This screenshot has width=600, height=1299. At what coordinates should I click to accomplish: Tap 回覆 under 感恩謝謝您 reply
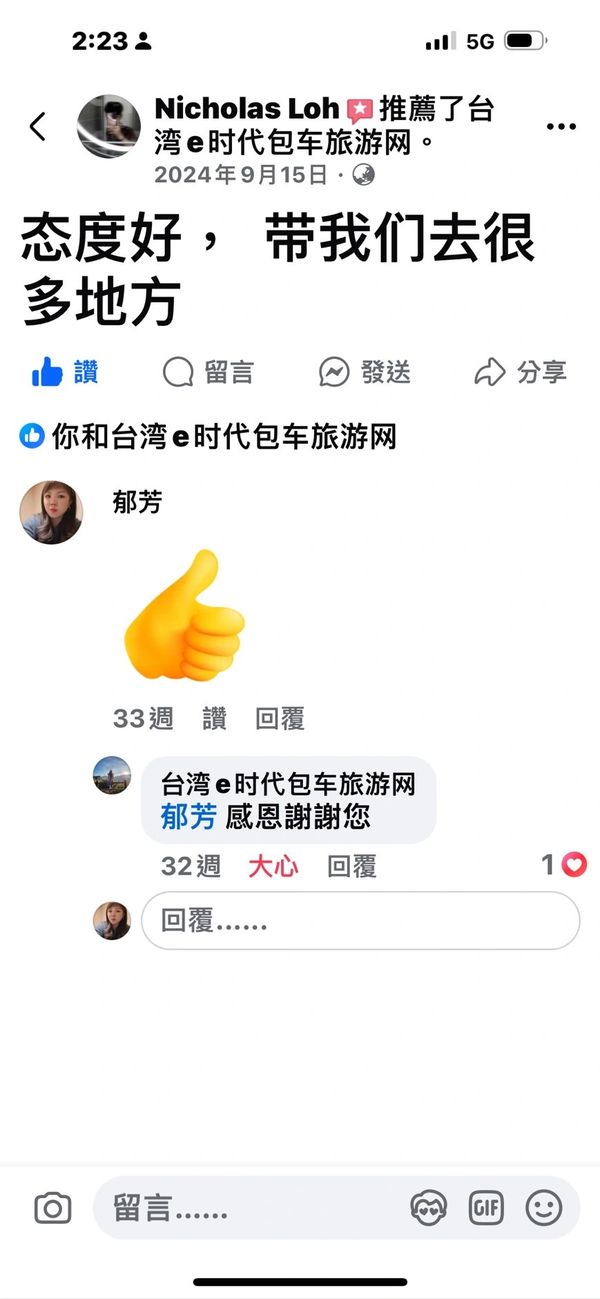(352, 866)
